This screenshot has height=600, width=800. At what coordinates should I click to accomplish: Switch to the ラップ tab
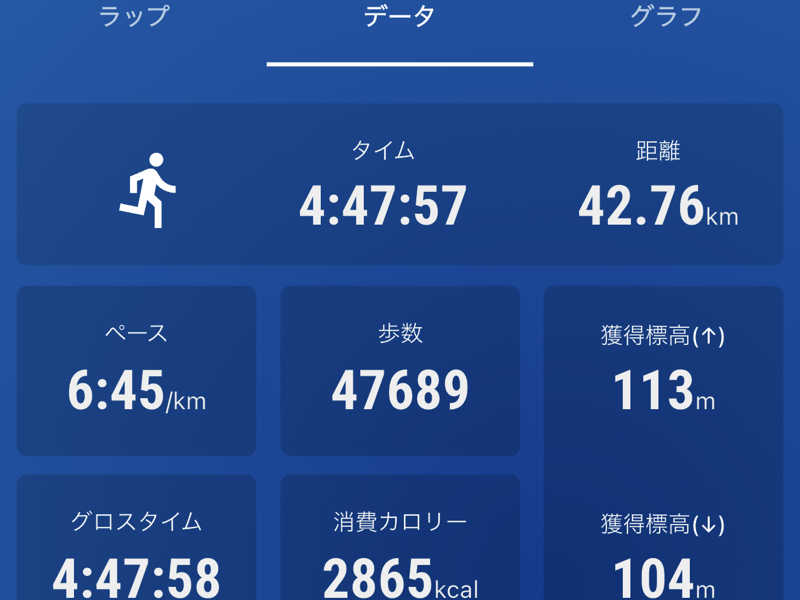134,17
